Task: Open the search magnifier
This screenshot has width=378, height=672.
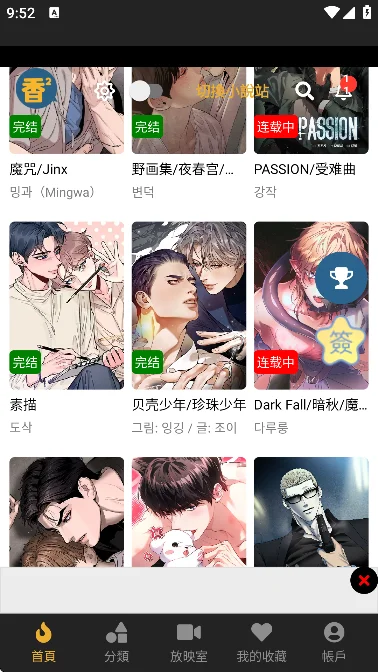Action: [x=305, y=91]
